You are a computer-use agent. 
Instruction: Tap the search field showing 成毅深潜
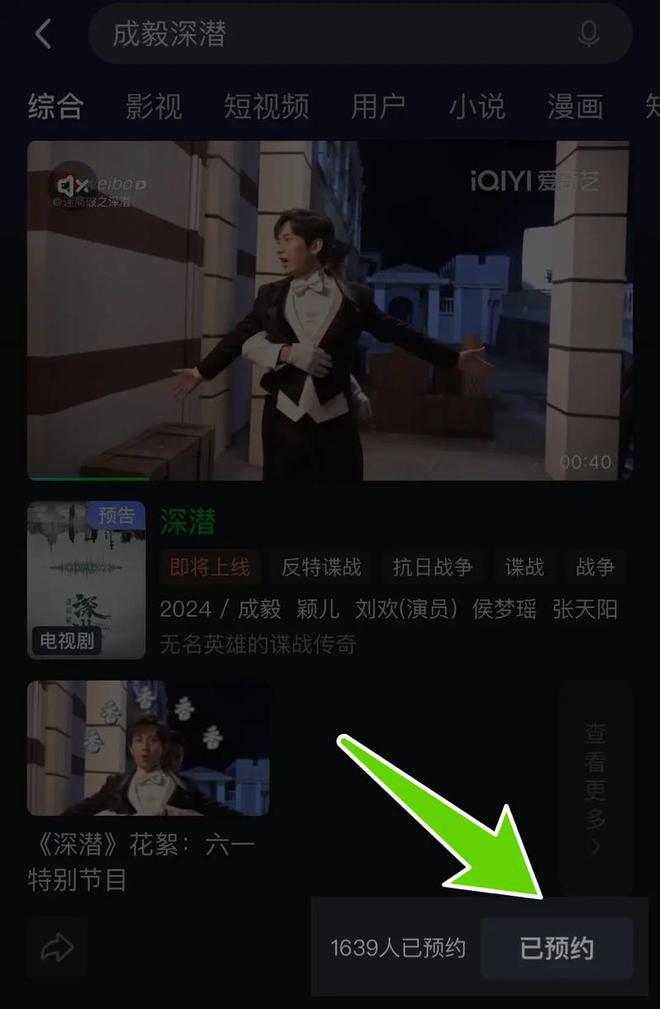point(330,35)
